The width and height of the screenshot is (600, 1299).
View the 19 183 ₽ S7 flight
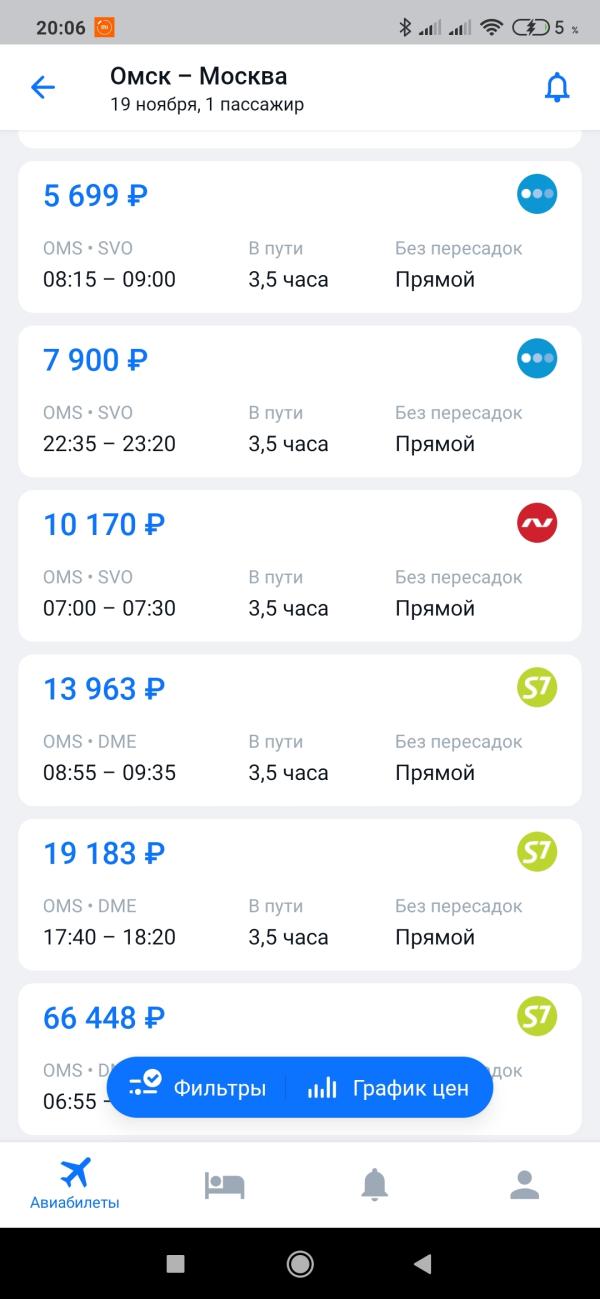point(299,894)
